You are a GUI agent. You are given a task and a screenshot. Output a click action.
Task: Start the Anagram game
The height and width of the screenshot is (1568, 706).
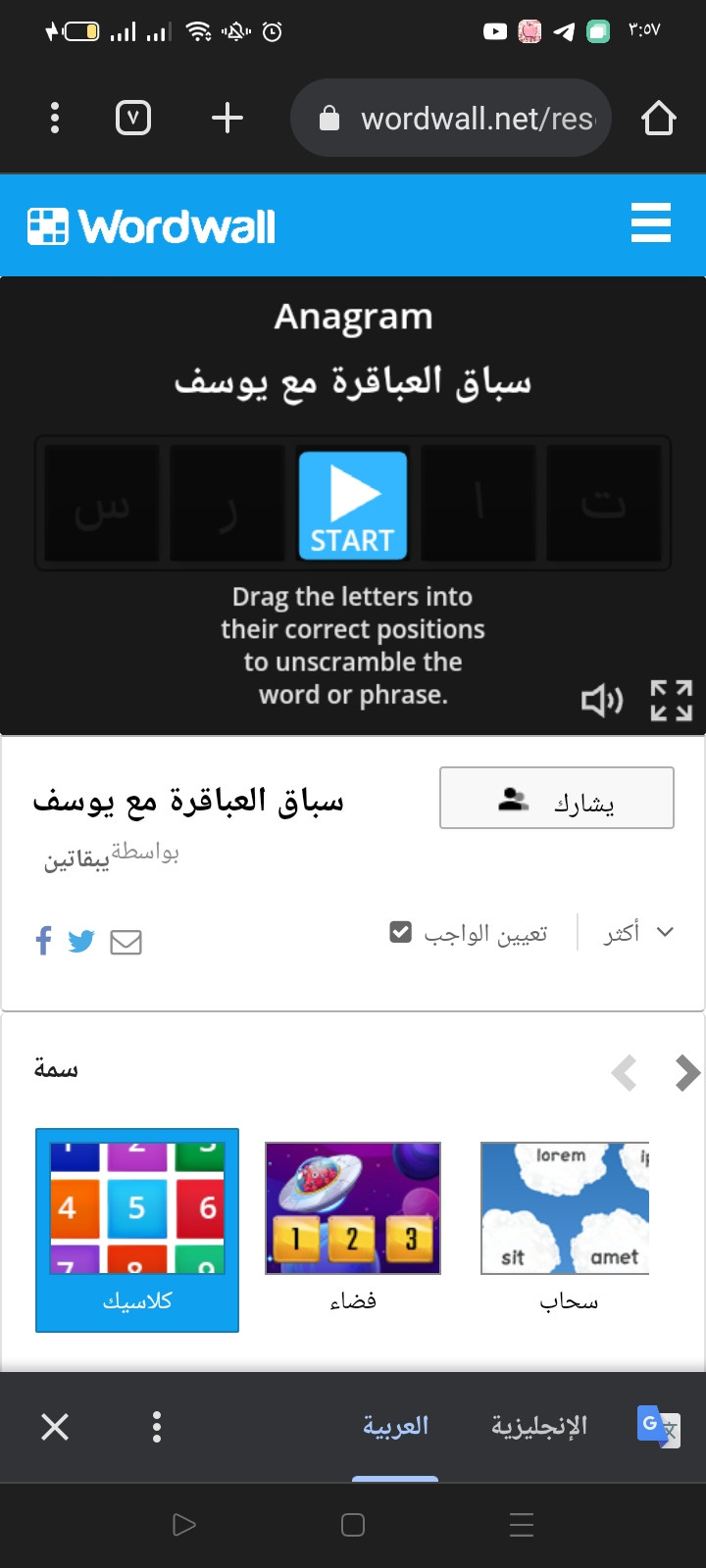[353, 505]
